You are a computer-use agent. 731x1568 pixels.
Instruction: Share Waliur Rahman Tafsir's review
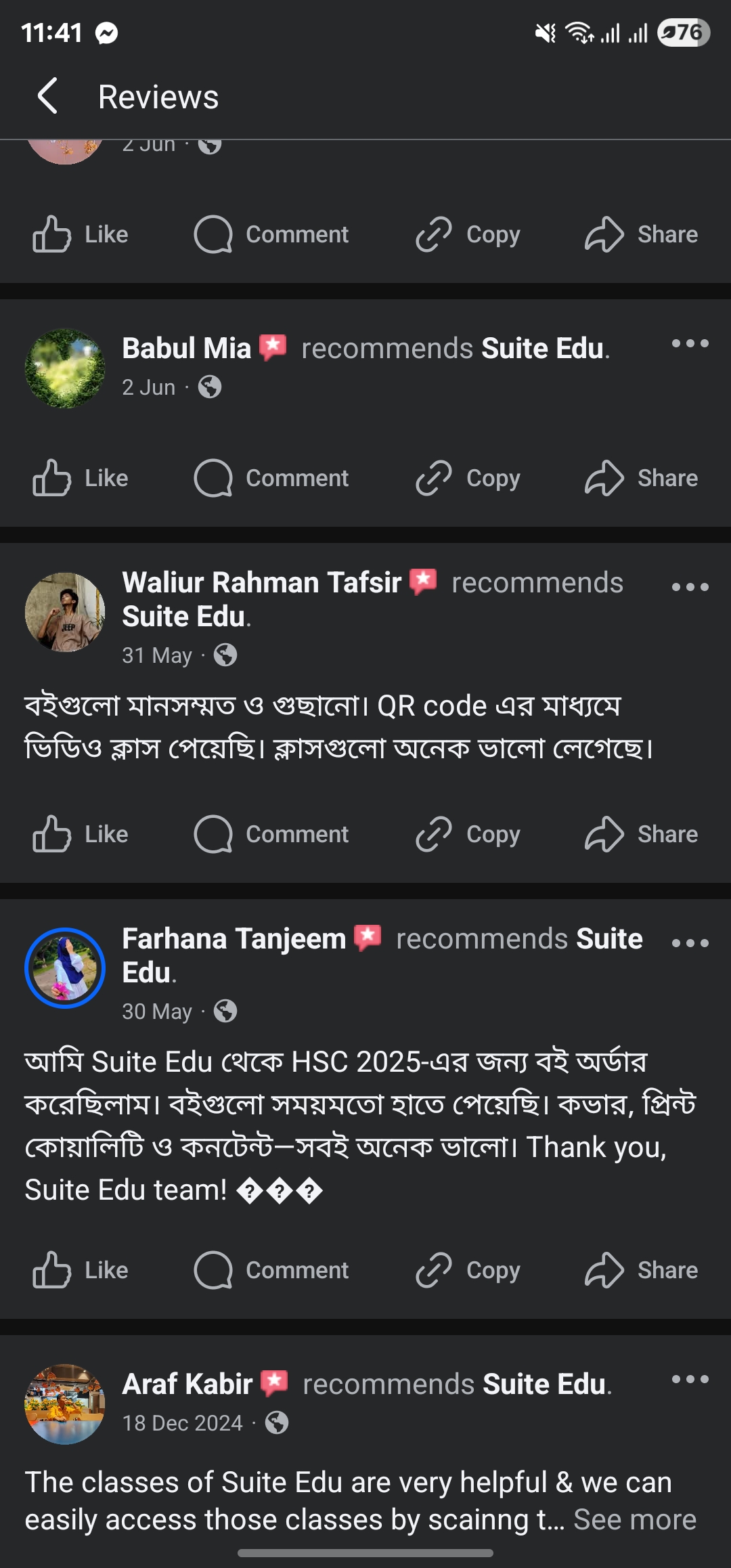click(641, 834)
